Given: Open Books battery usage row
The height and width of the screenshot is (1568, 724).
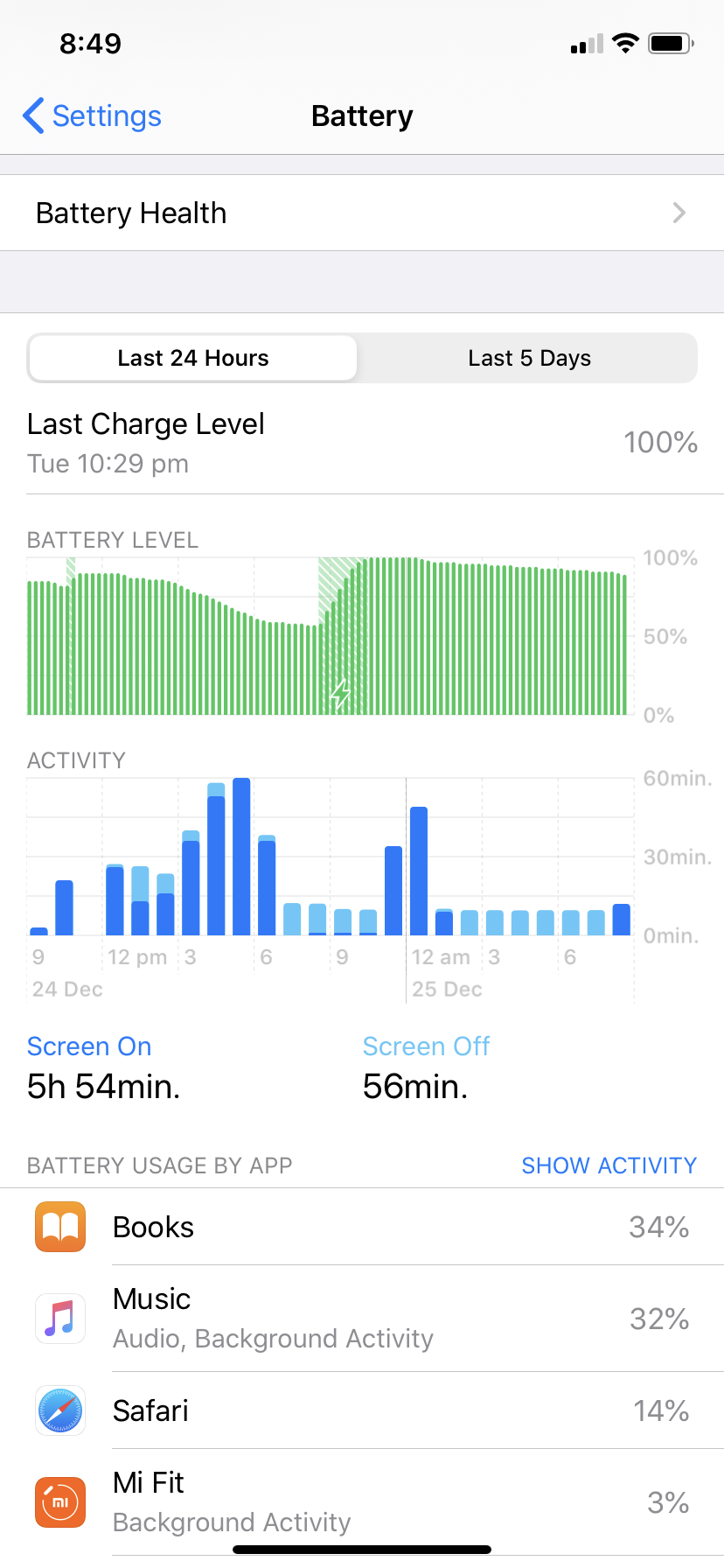Looking at the screenshot, I should [362, 1227].
